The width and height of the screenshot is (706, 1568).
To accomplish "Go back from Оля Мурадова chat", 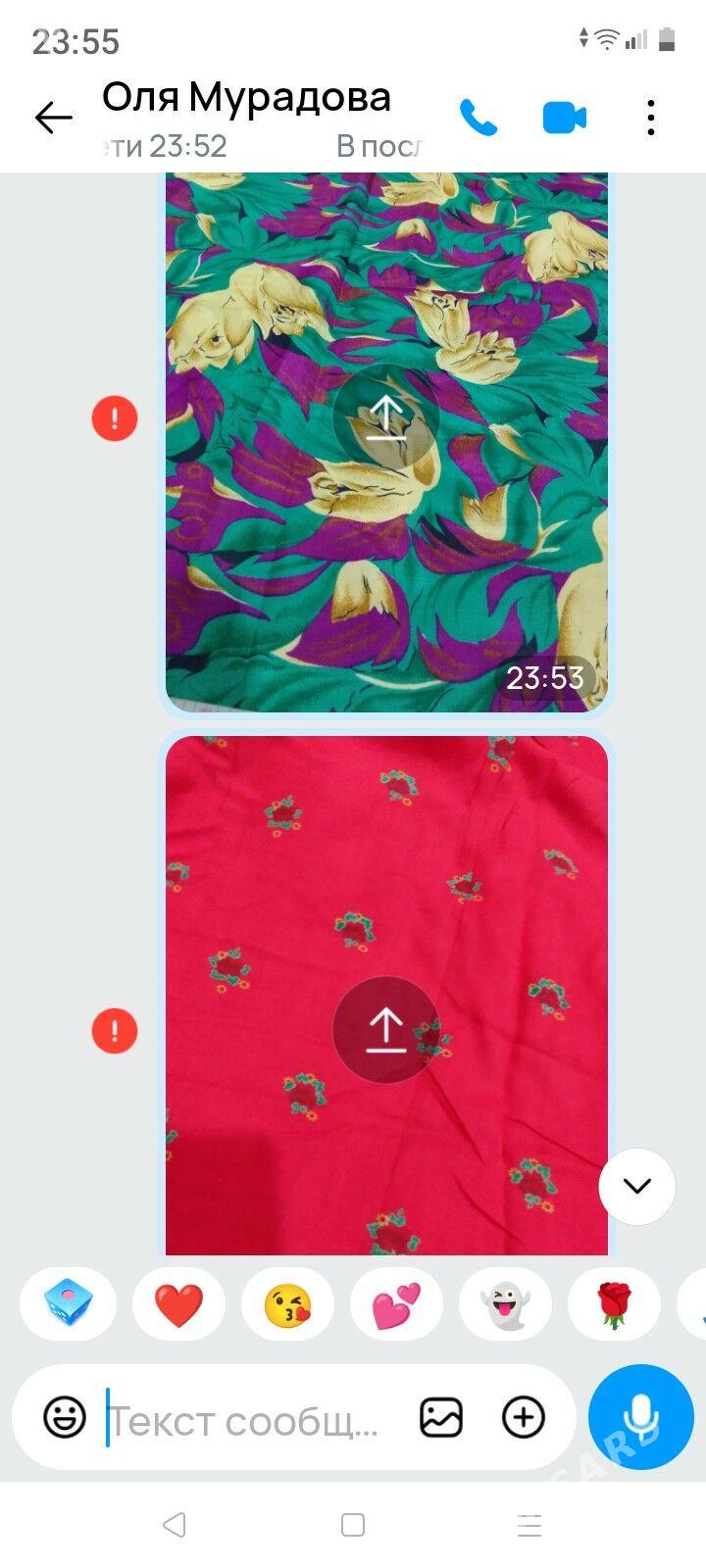I will pos(54,119).
